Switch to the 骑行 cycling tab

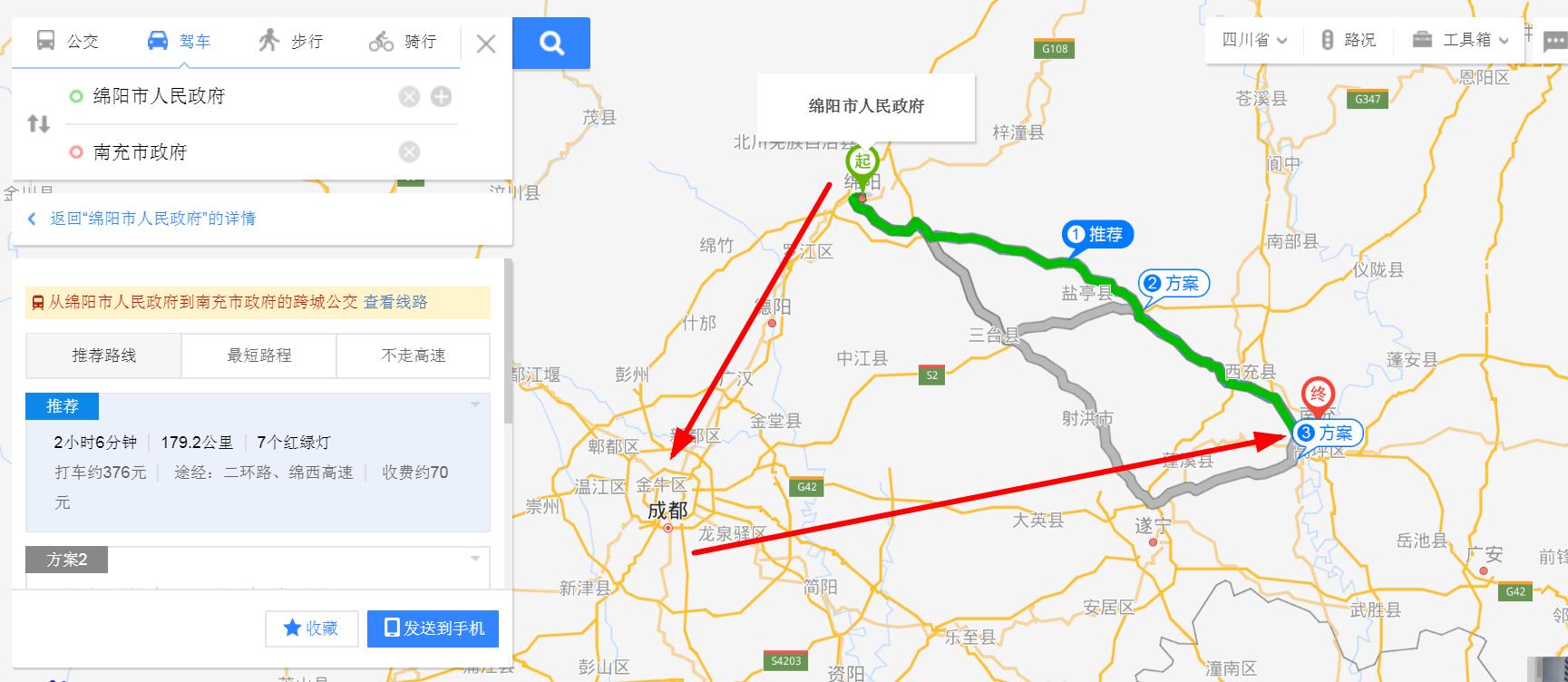point(403,41)
